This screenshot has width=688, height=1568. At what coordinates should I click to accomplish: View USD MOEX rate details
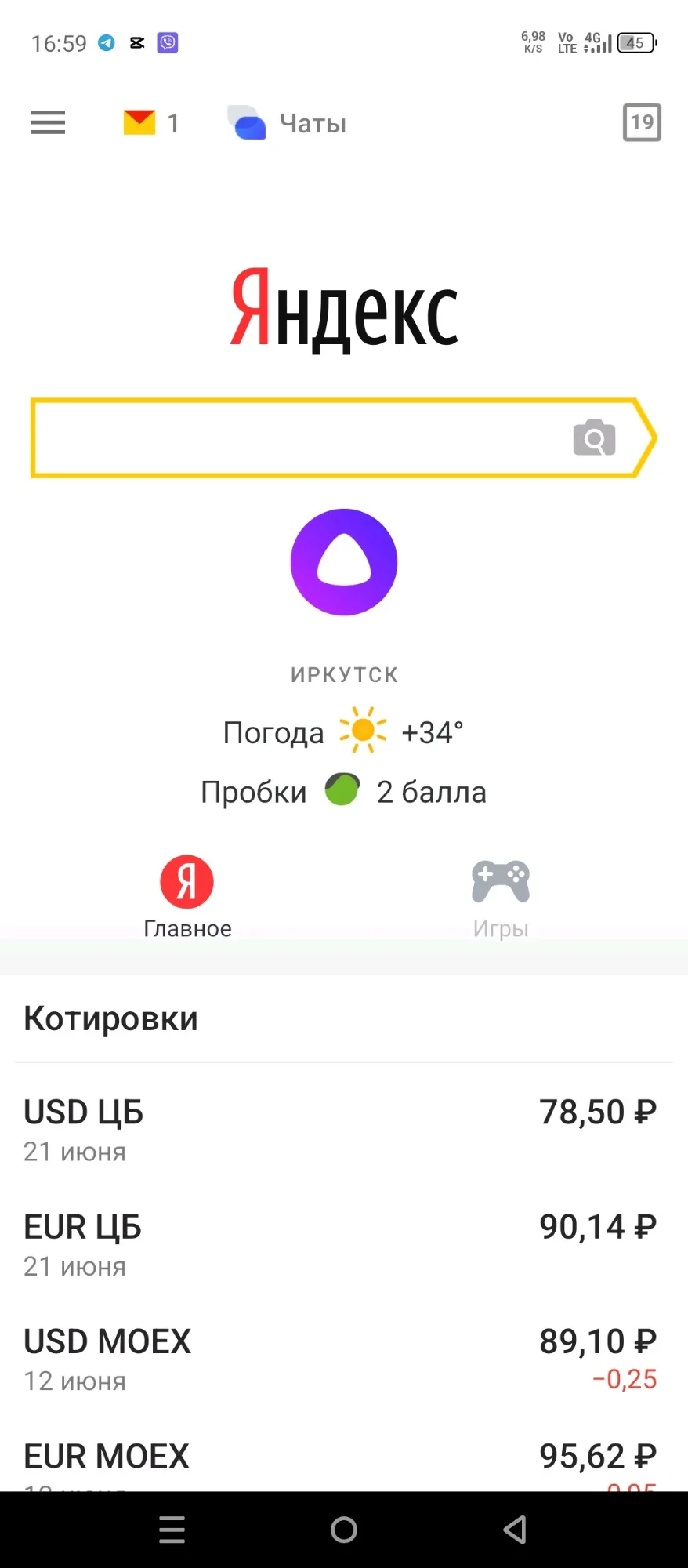341,1359
